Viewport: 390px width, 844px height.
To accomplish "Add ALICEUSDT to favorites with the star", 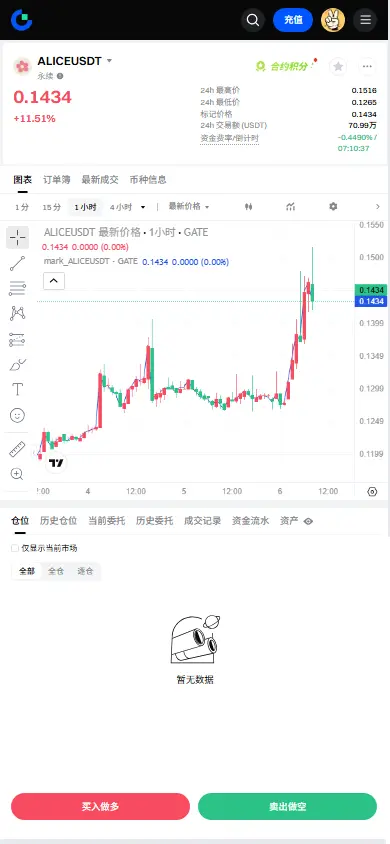I will click(338, 66).
